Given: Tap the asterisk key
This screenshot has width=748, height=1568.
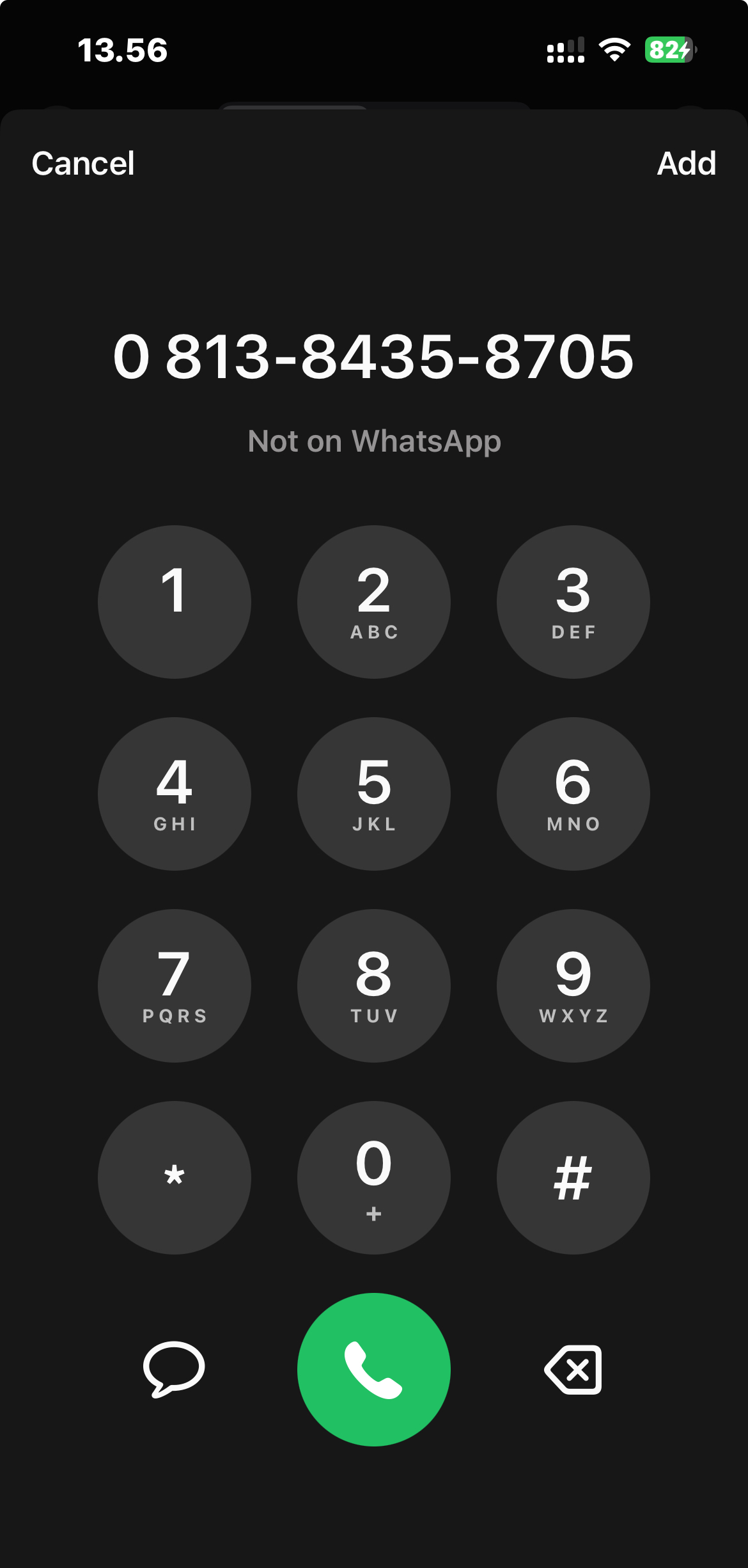Looking at the screenshot, I should coord(174,1178).
